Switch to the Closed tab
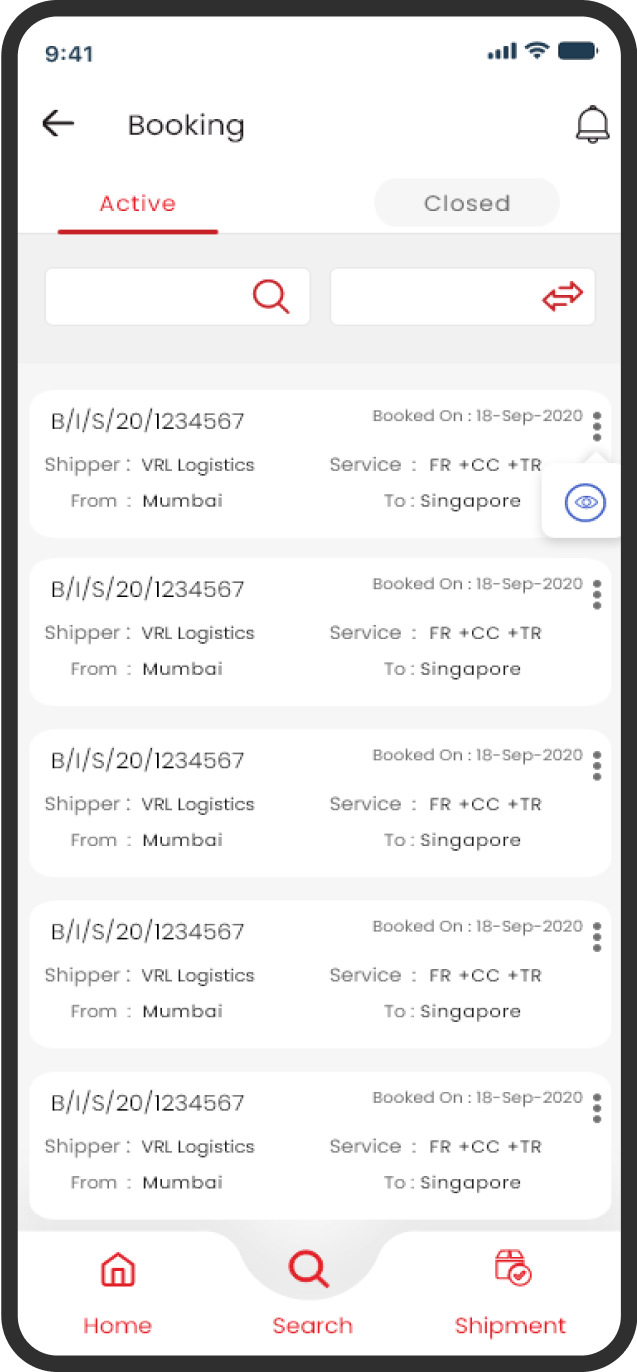Screen dimensions: 637x1372 tap(467, 203)
